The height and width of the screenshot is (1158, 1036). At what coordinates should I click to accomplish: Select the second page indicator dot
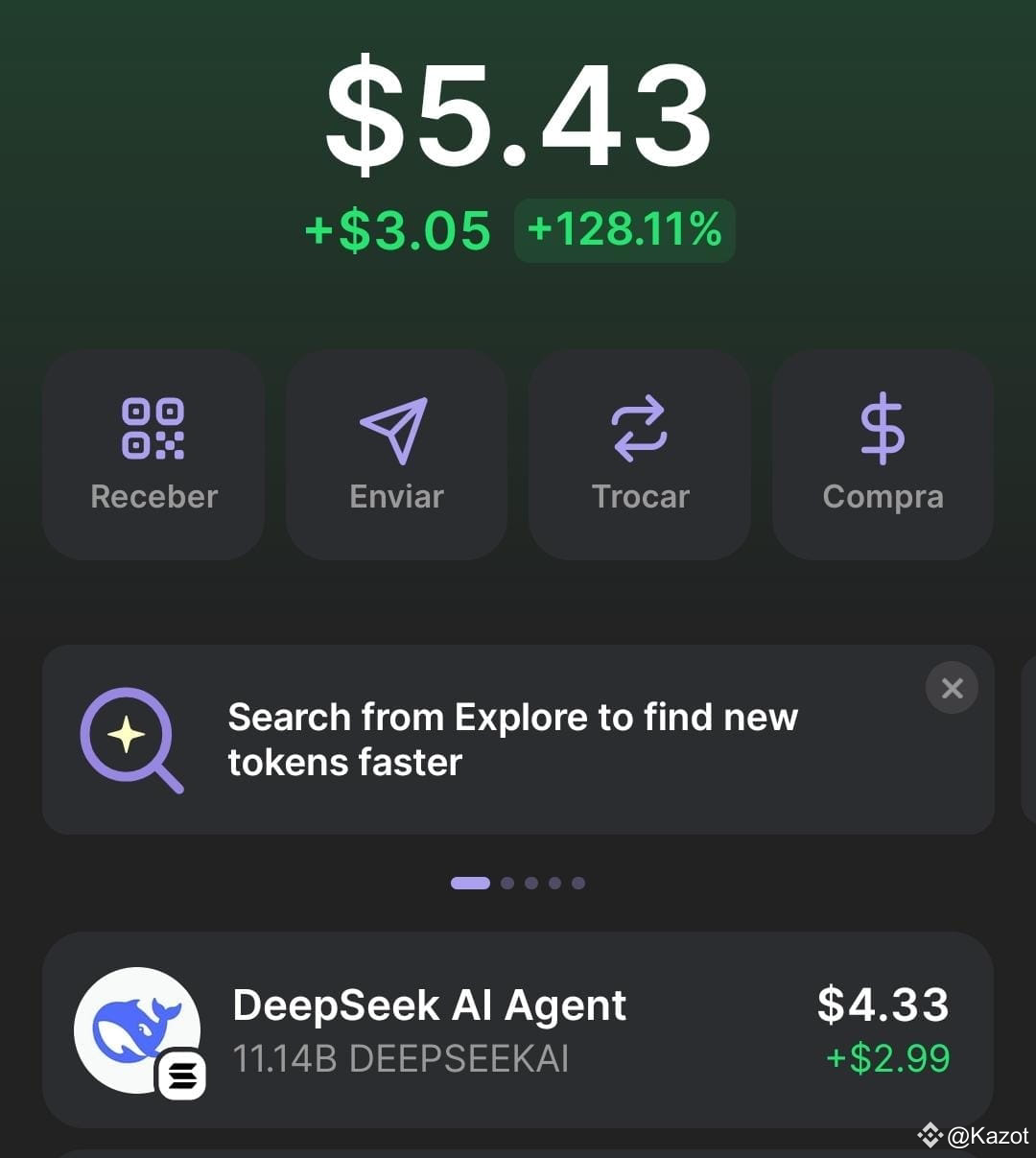[508, 883]
